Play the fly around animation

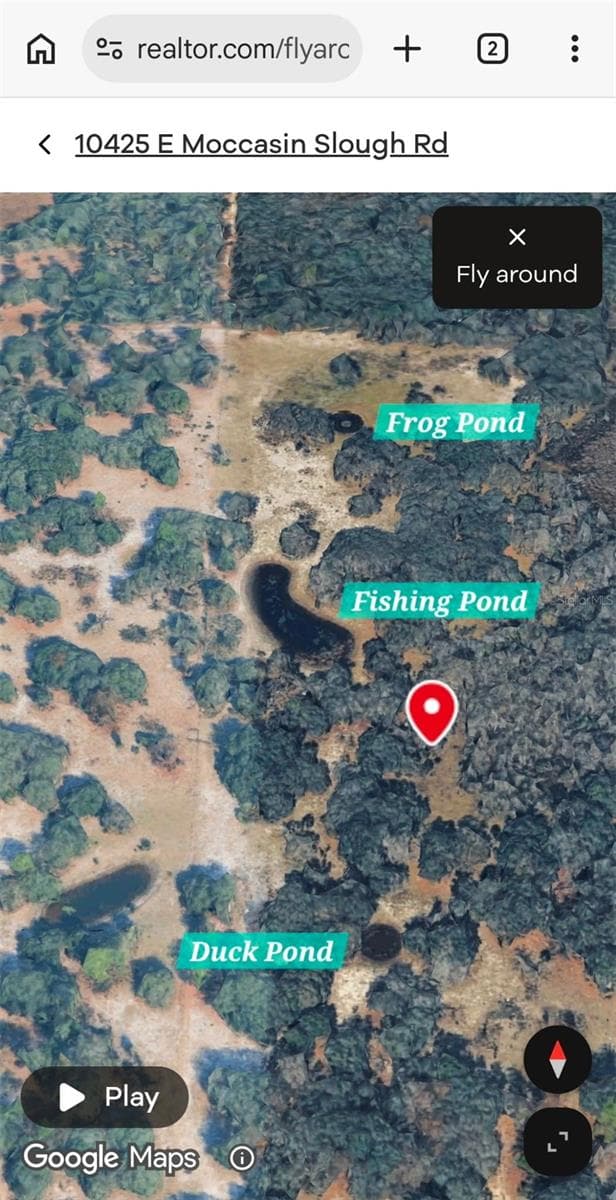105,1097
